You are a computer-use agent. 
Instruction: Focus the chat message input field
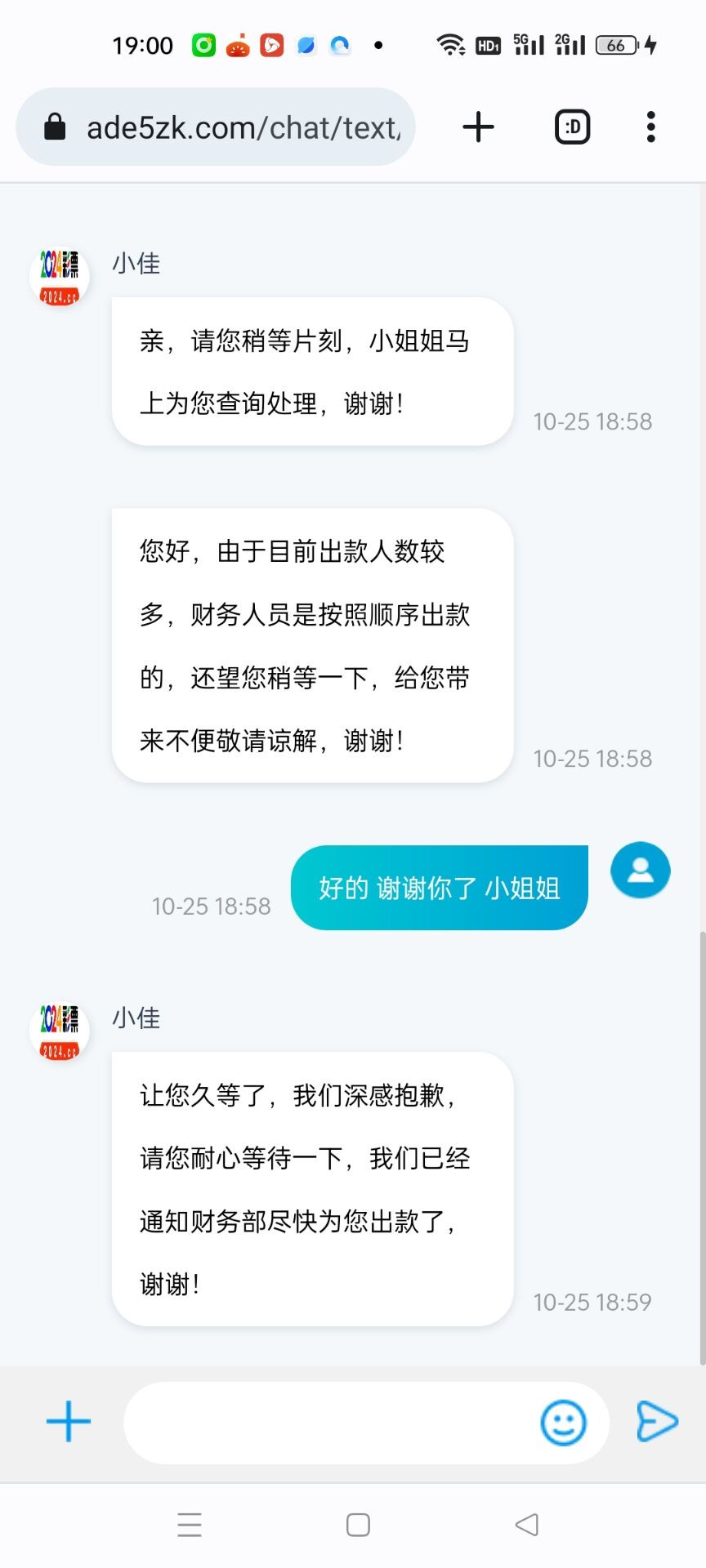point(327,1423)
